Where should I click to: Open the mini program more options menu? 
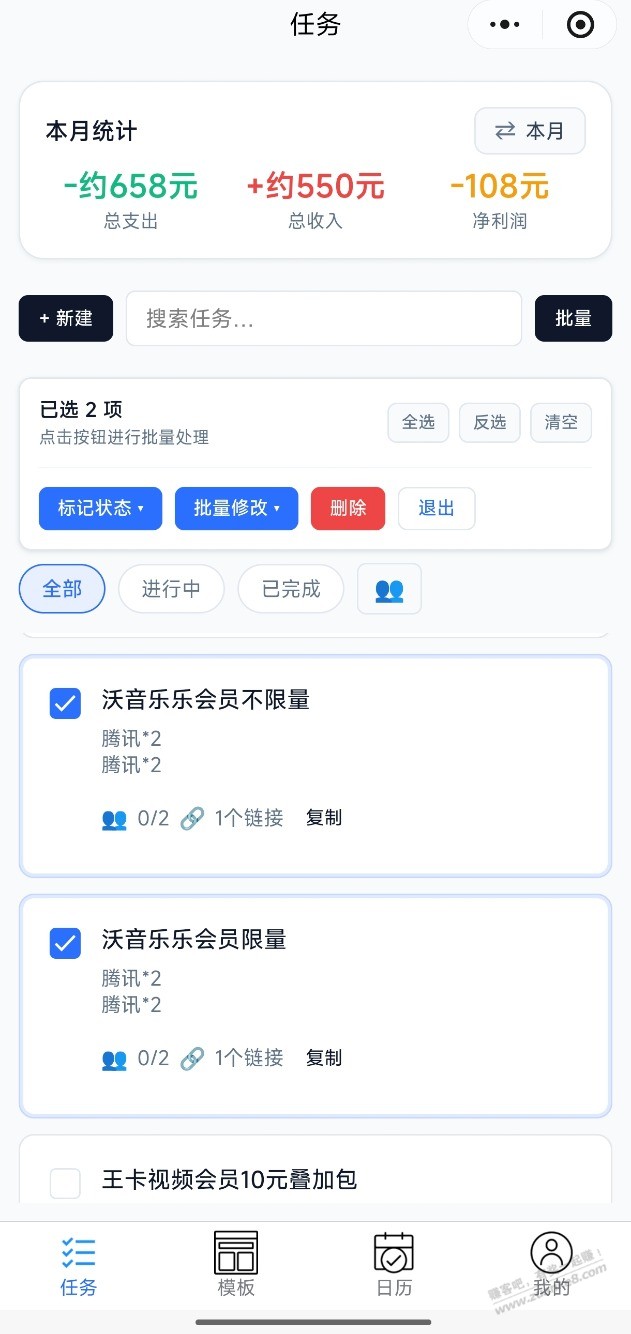506,25
